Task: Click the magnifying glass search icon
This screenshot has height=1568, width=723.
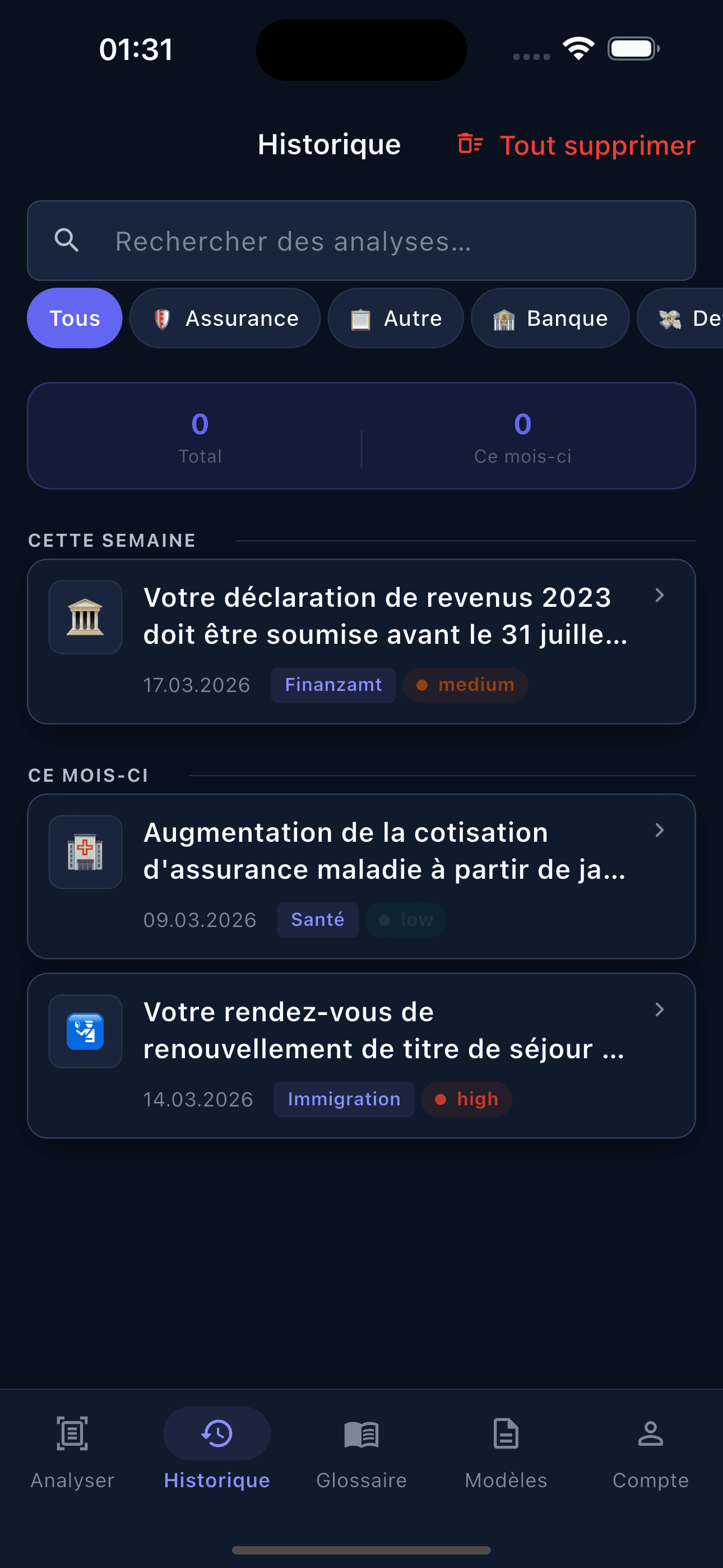Action: [x=67, y=240]
